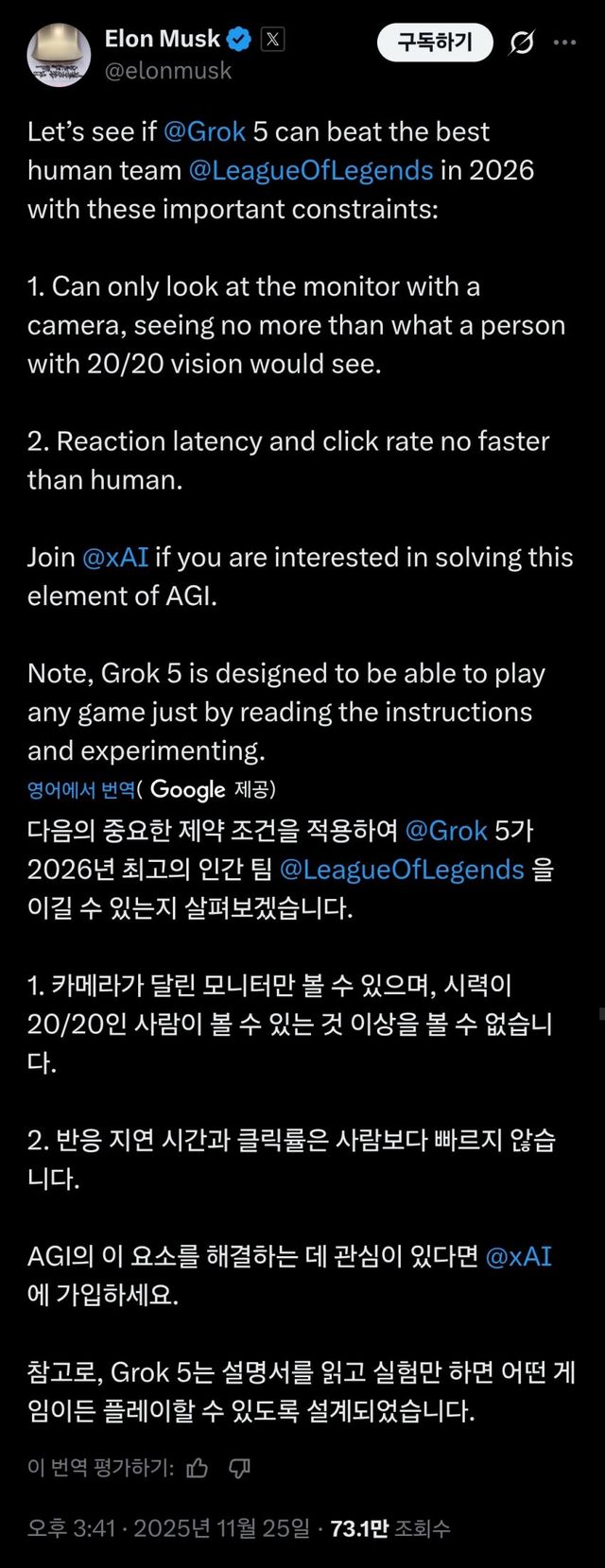
Task: Tap the 구독하기 subscribe button
Action: point(434,42)
